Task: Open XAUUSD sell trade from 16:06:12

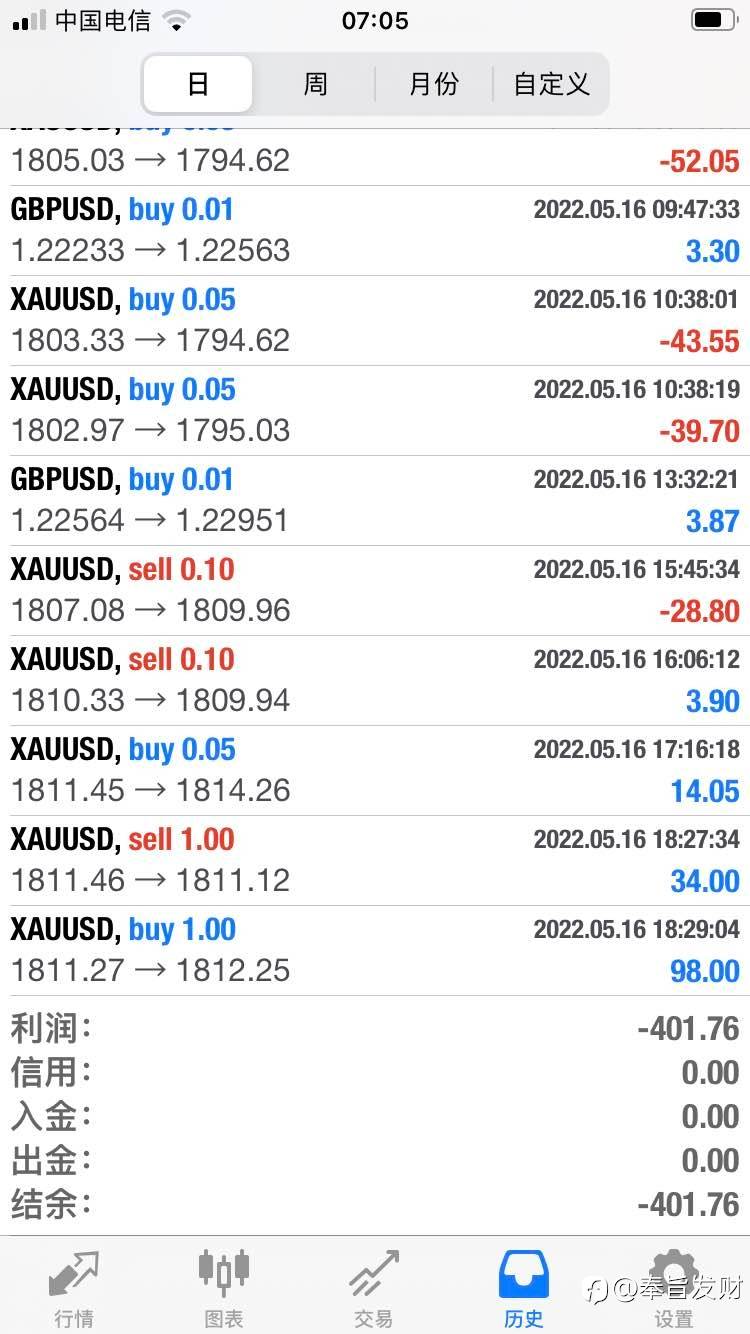Action: coord(375,681)
